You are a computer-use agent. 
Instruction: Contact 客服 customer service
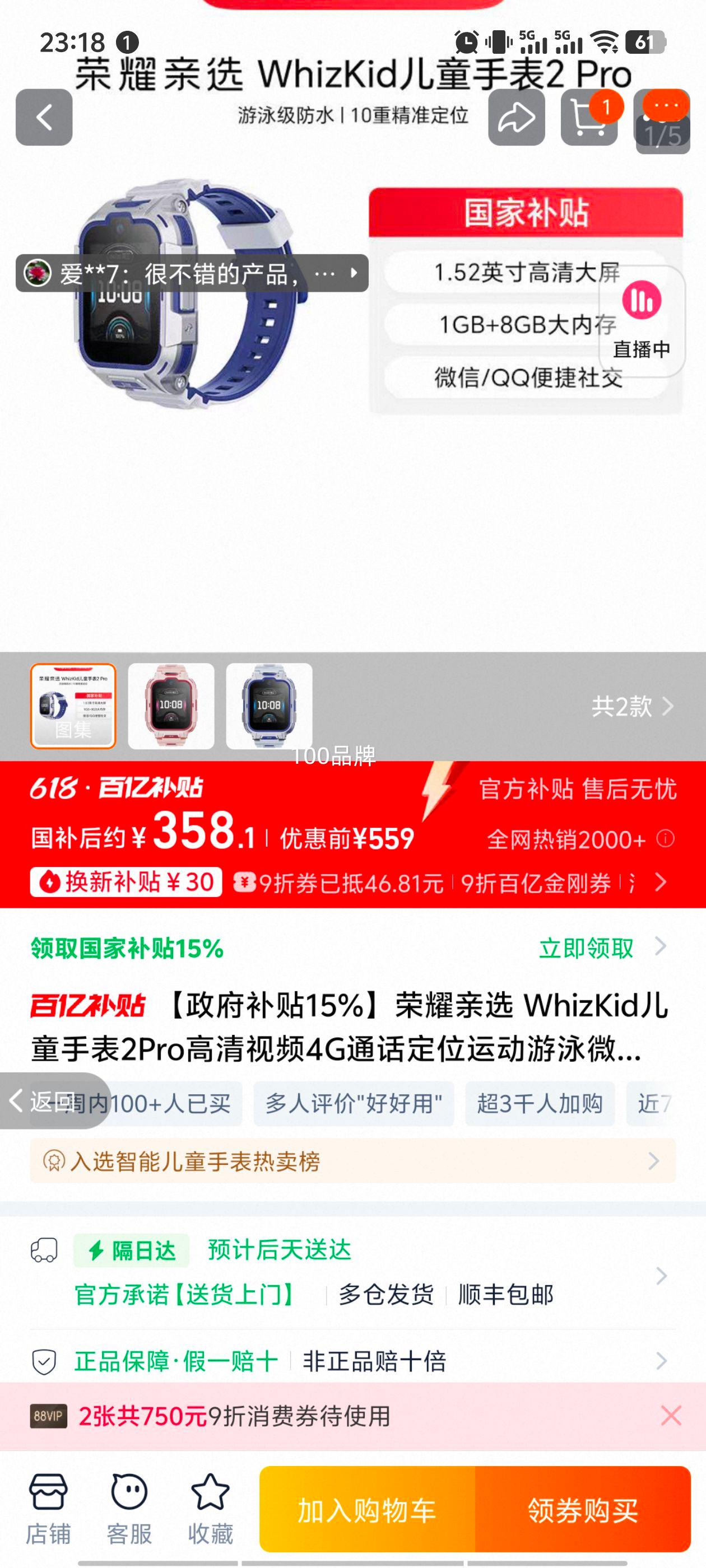click(129, 1508)
